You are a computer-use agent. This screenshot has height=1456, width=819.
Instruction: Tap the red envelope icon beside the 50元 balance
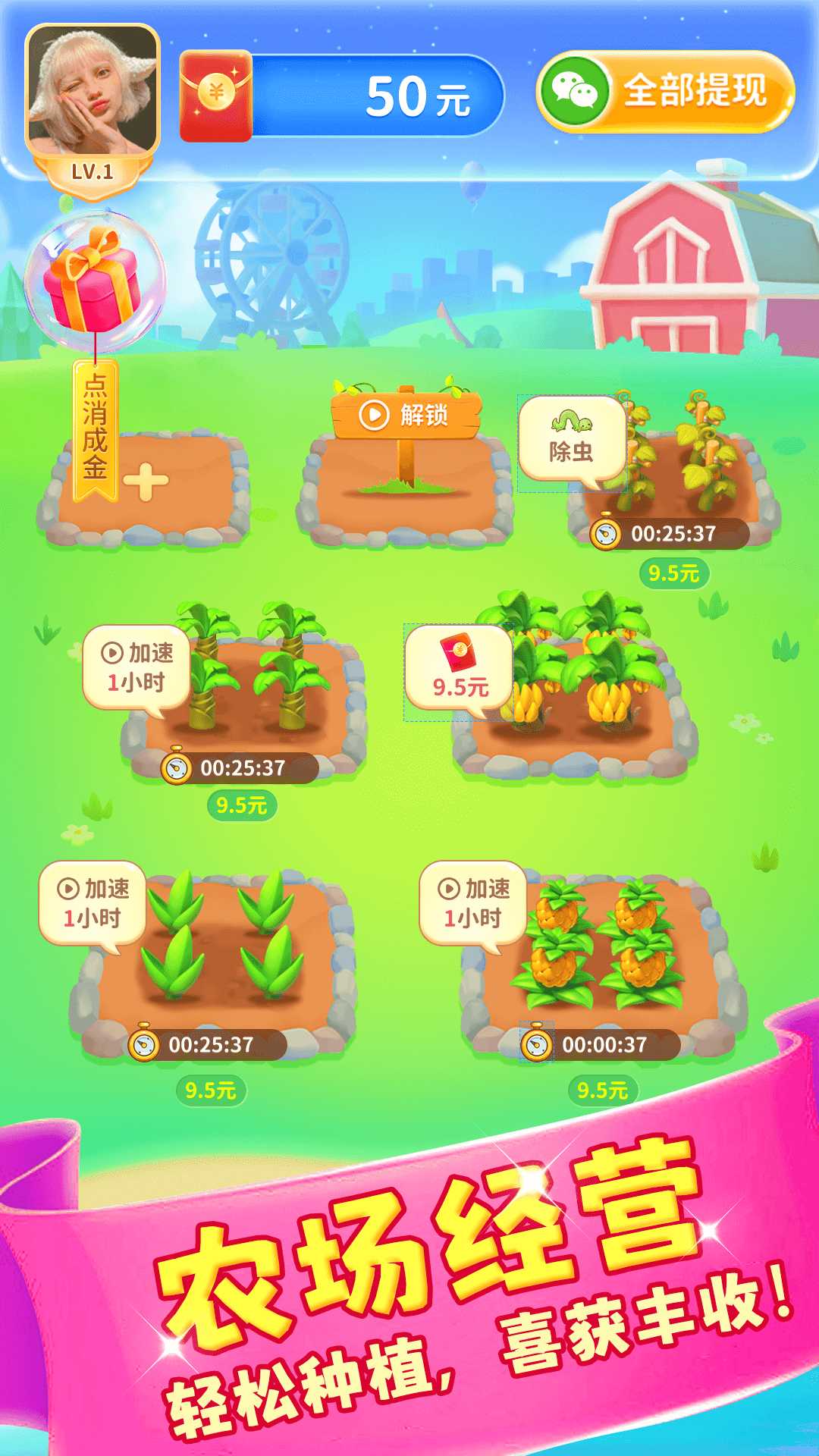point(215,96)
